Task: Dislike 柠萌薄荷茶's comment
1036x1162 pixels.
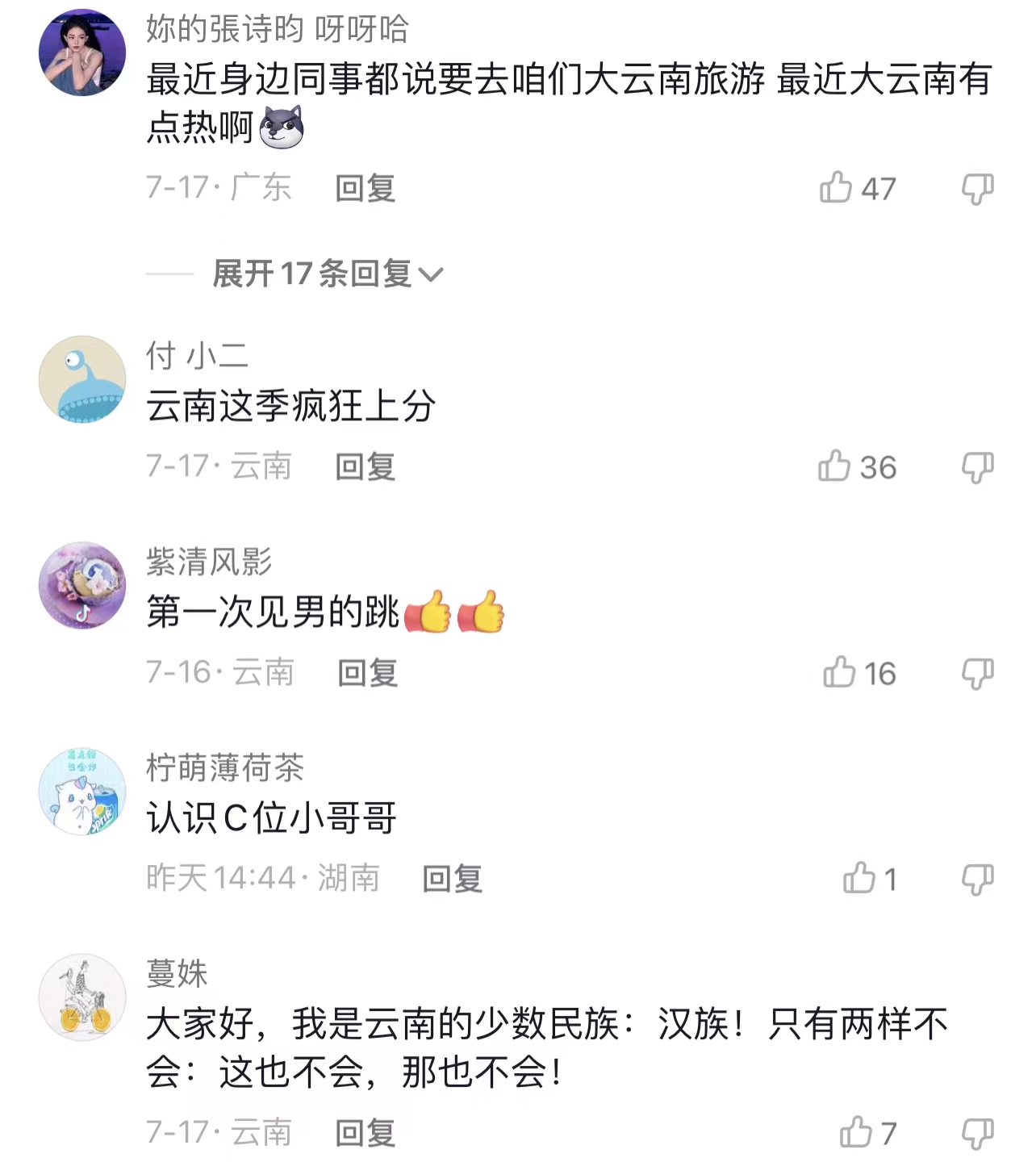Action: coord(977,879)
